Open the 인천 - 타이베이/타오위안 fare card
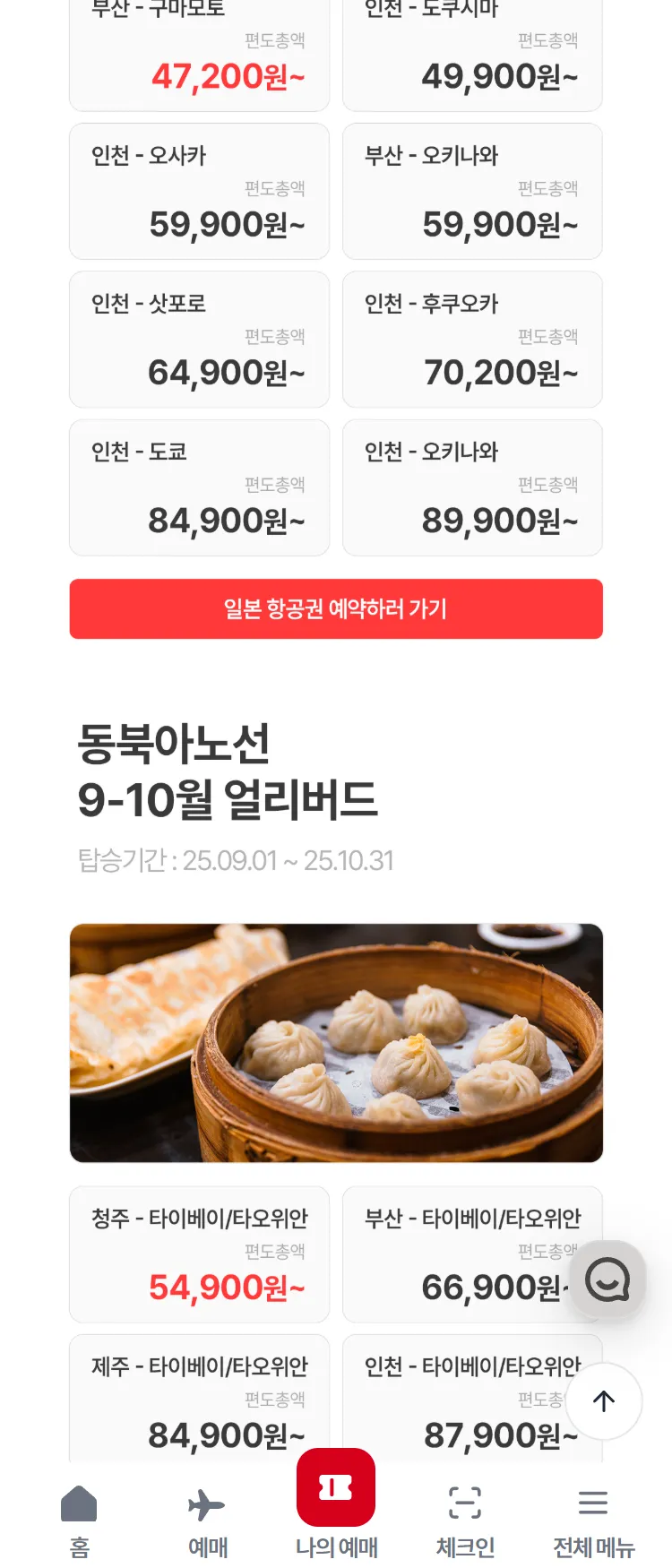This screenshot has width=672, height=1568. coord(457,1400)
